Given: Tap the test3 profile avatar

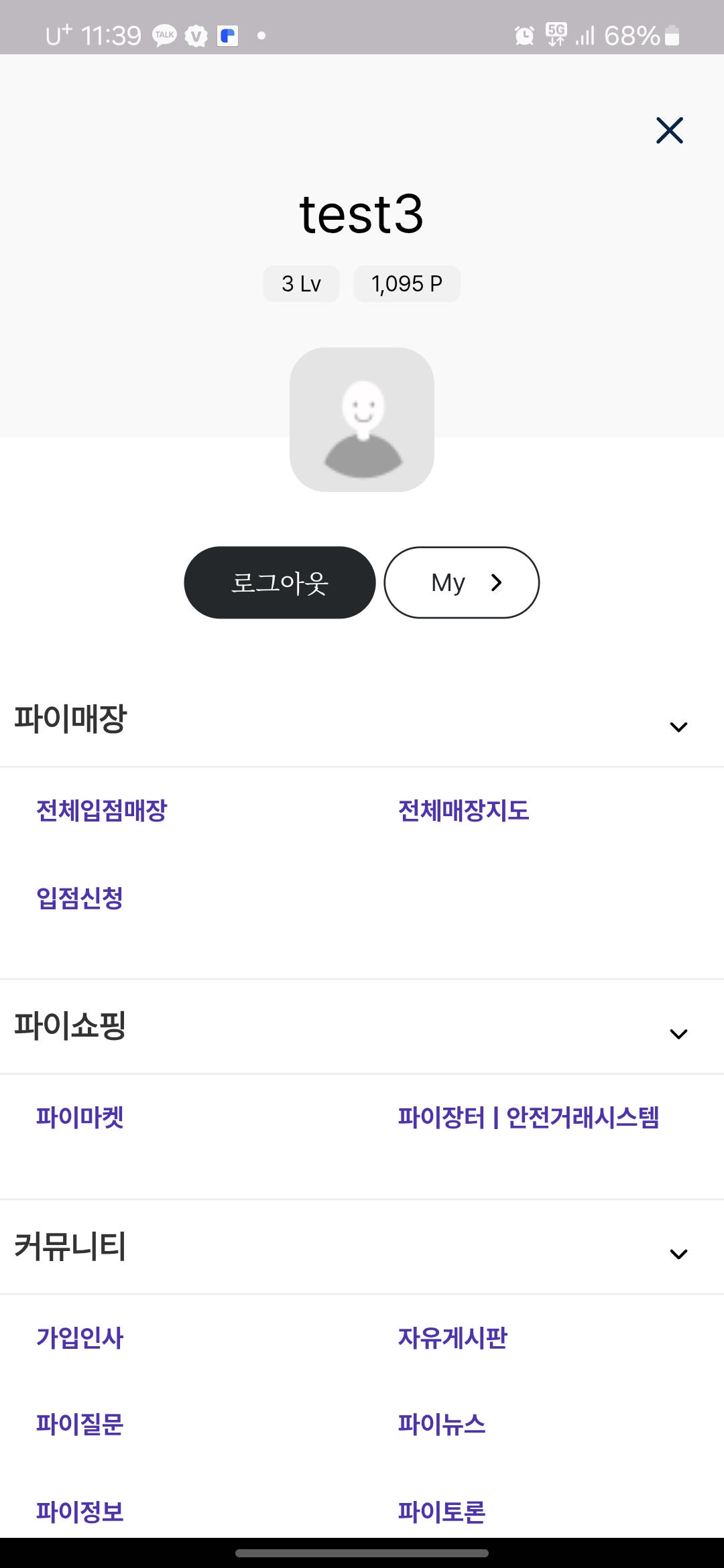Looking at the screenshot, I should (362, 419).
